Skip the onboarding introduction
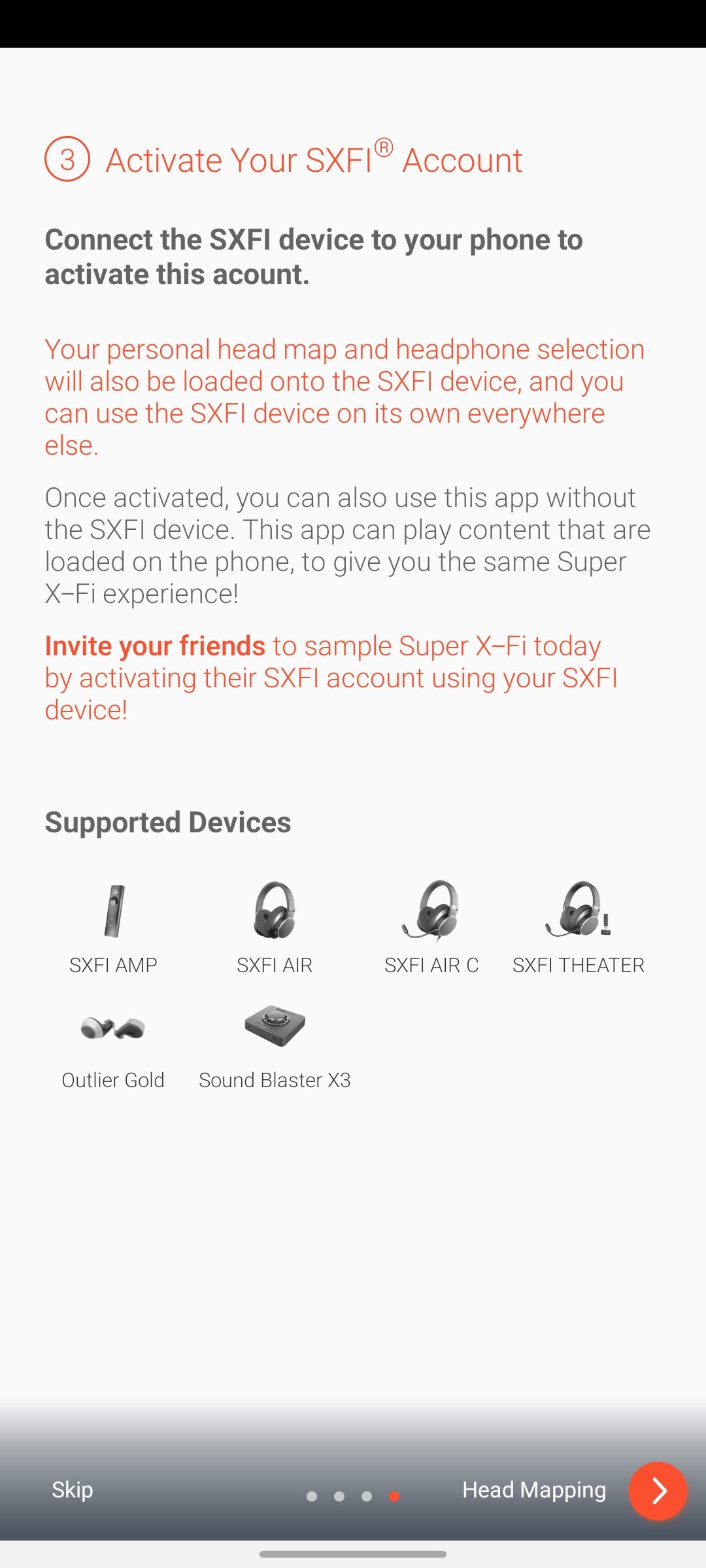 point(73,1490)
